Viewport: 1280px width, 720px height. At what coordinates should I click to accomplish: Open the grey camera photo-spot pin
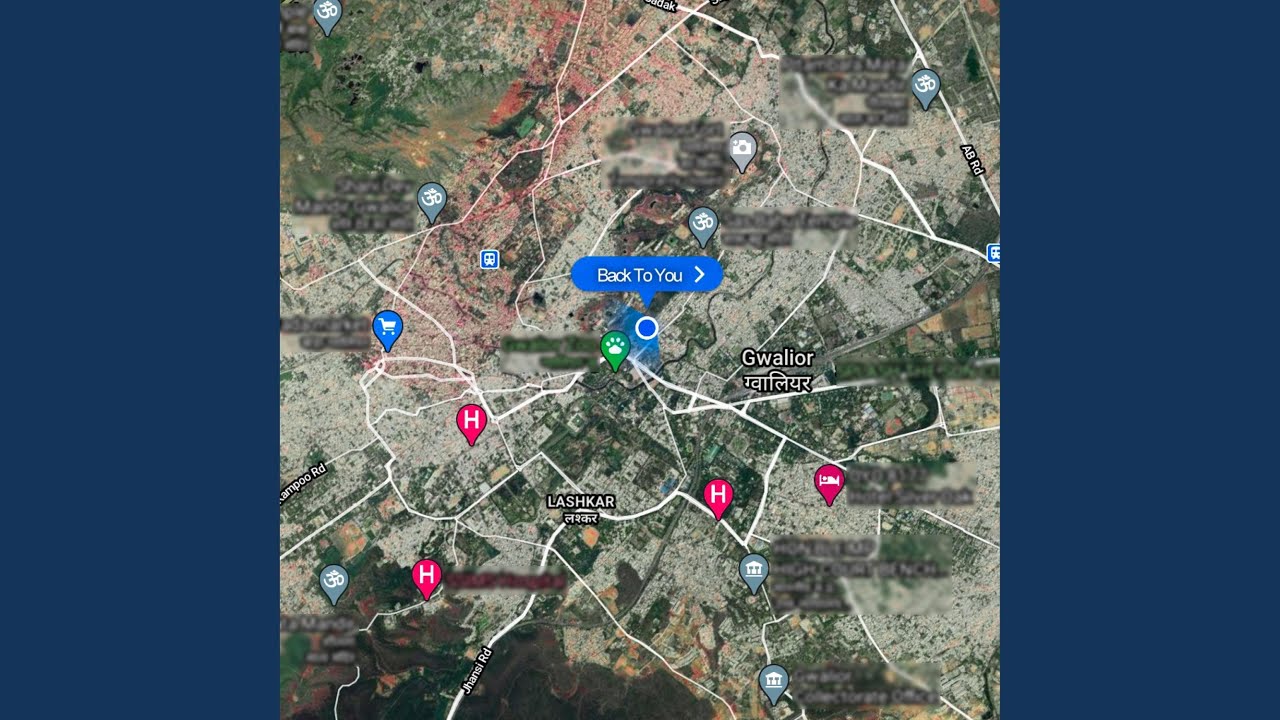click(742, 151)
